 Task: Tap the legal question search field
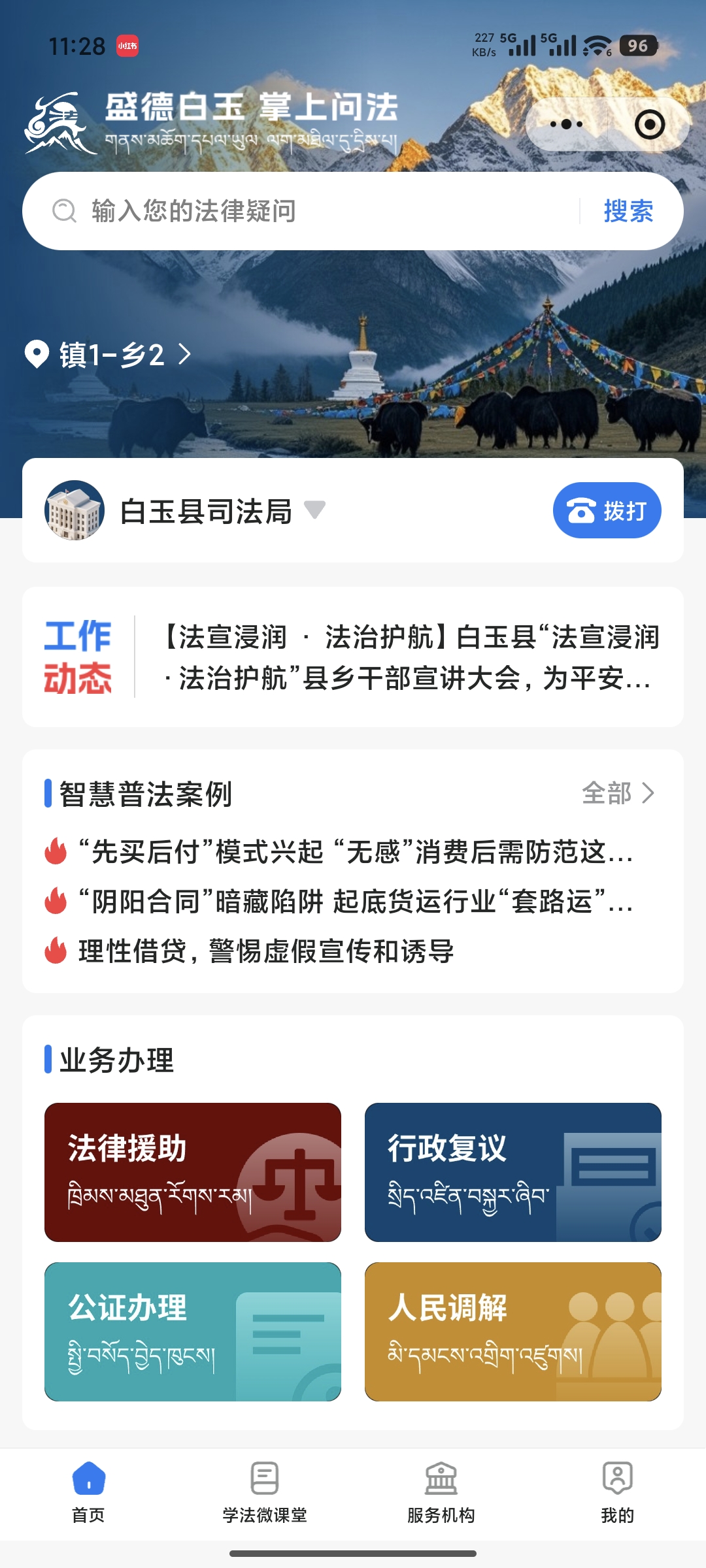coord(314,211)
